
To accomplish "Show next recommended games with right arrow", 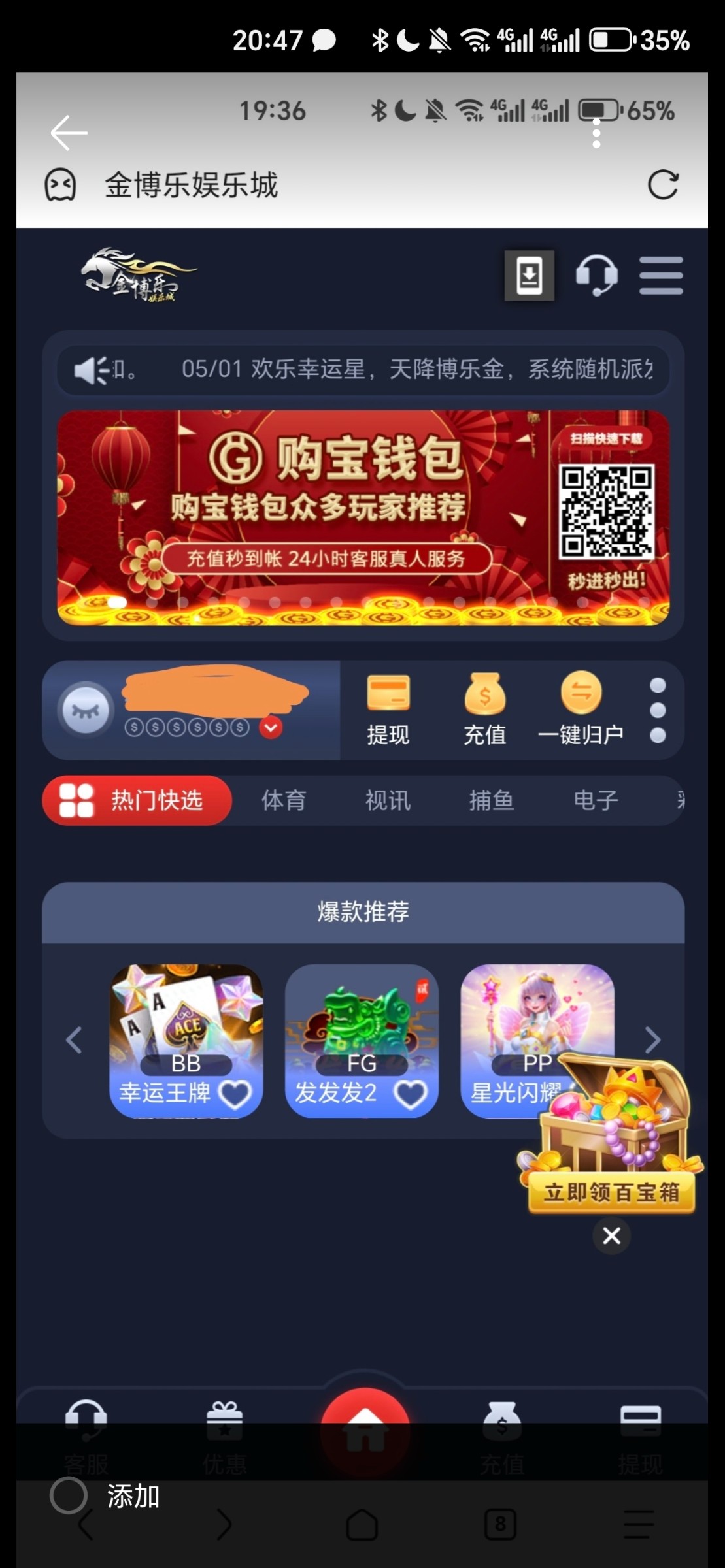I will (x=652, y=1040).
